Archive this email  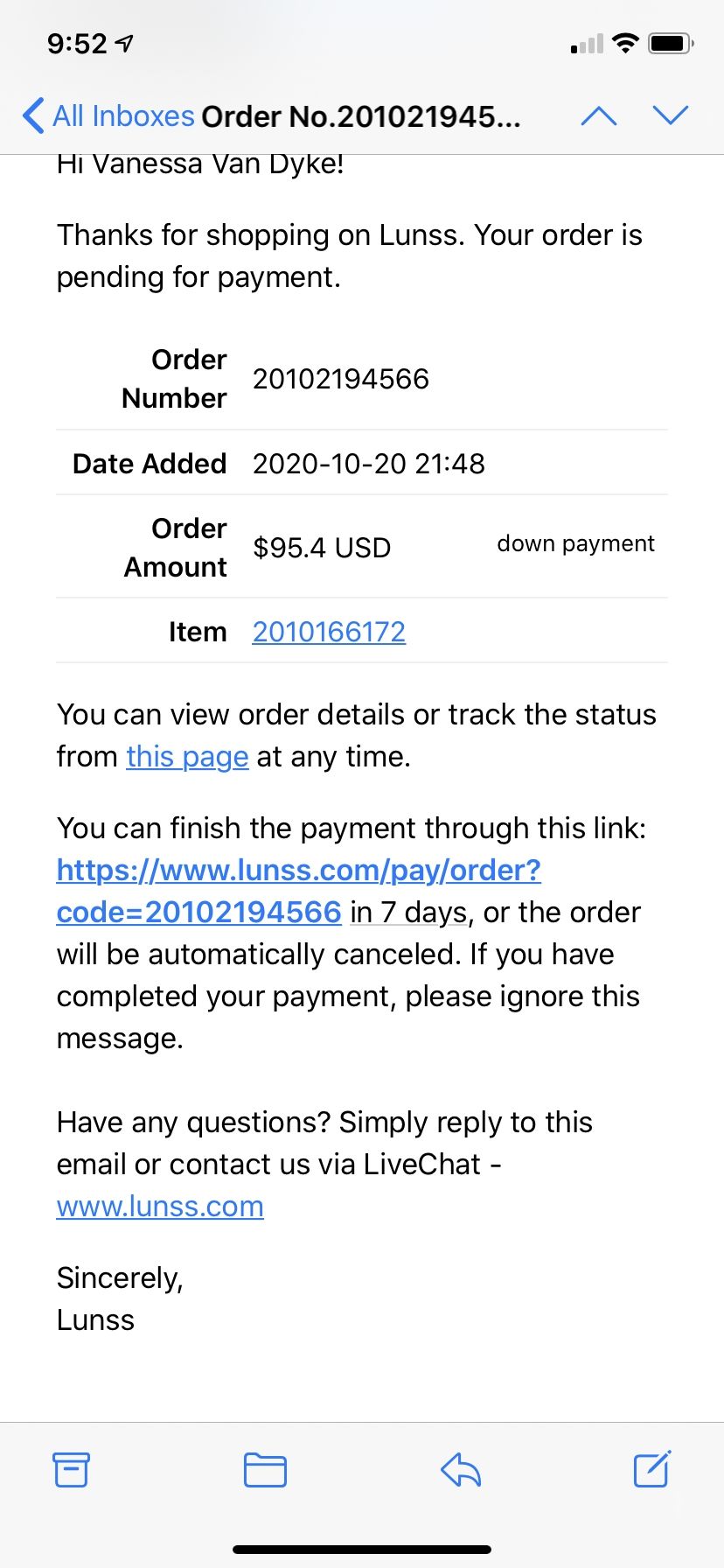pos(71,1469)
